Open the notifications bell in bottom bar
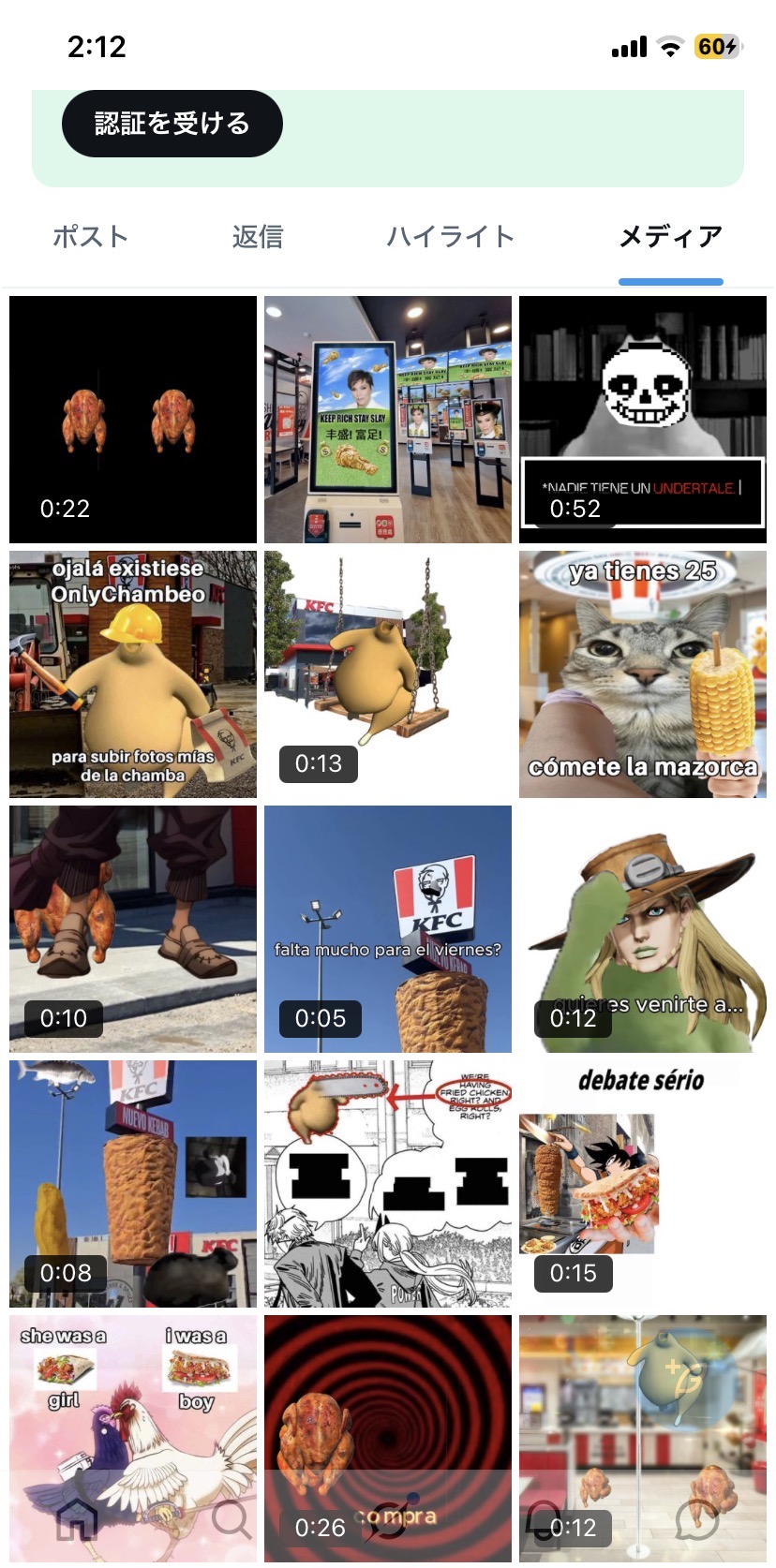The image size is (776, 1568). click(x=542, y=1519)
